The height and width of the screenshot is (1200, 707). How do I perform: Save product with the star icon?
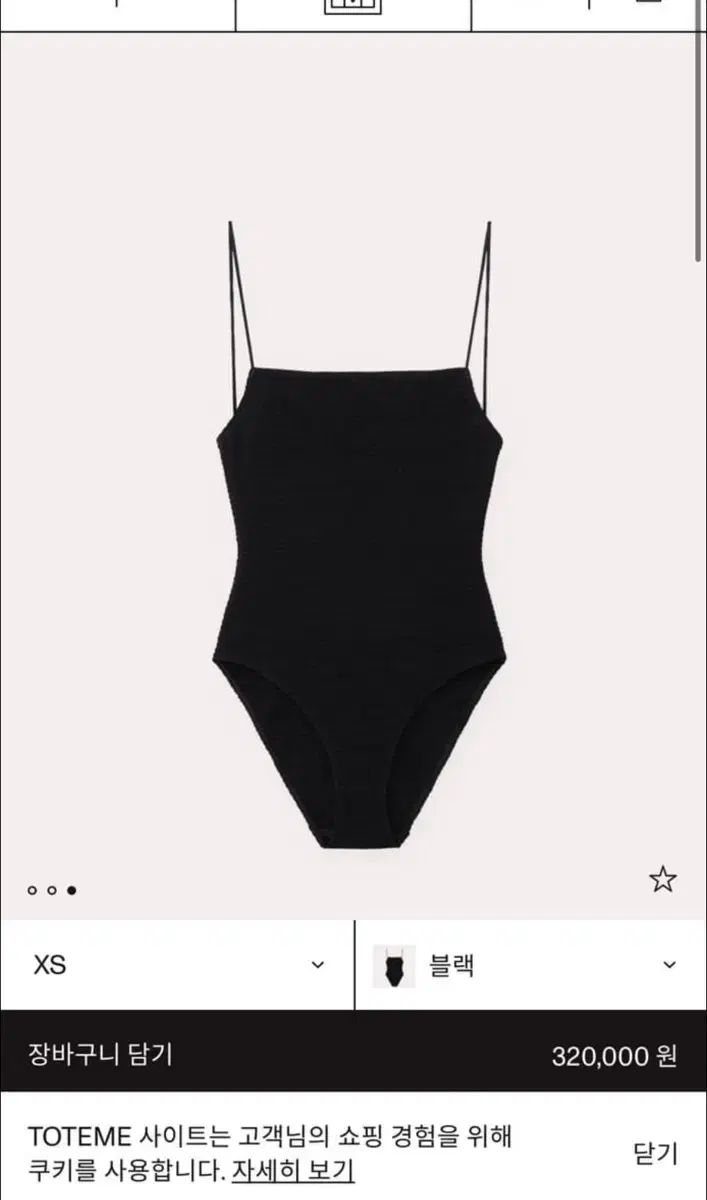(x=662, y=880)
